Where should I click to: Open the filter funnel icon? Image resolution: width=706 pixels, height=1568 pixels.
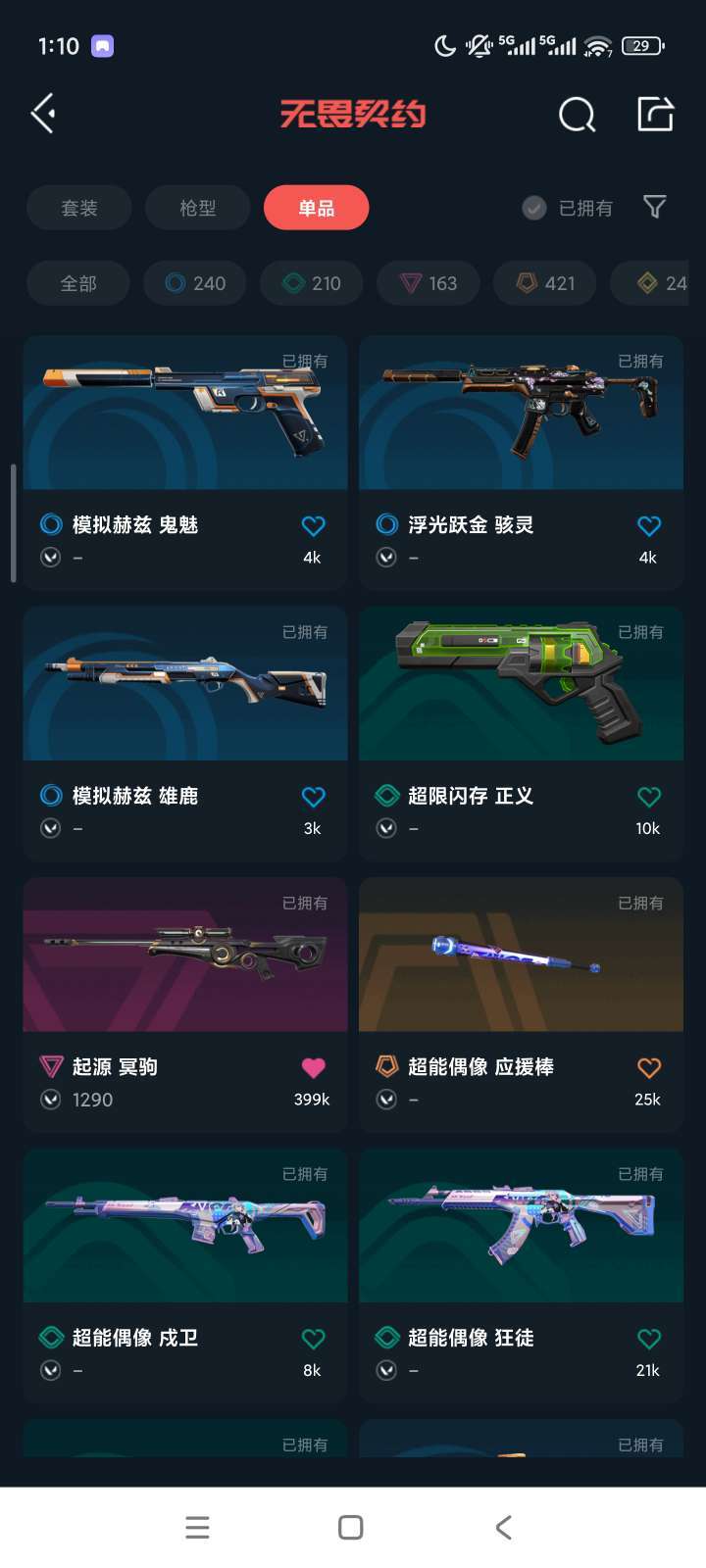point(654,207)
